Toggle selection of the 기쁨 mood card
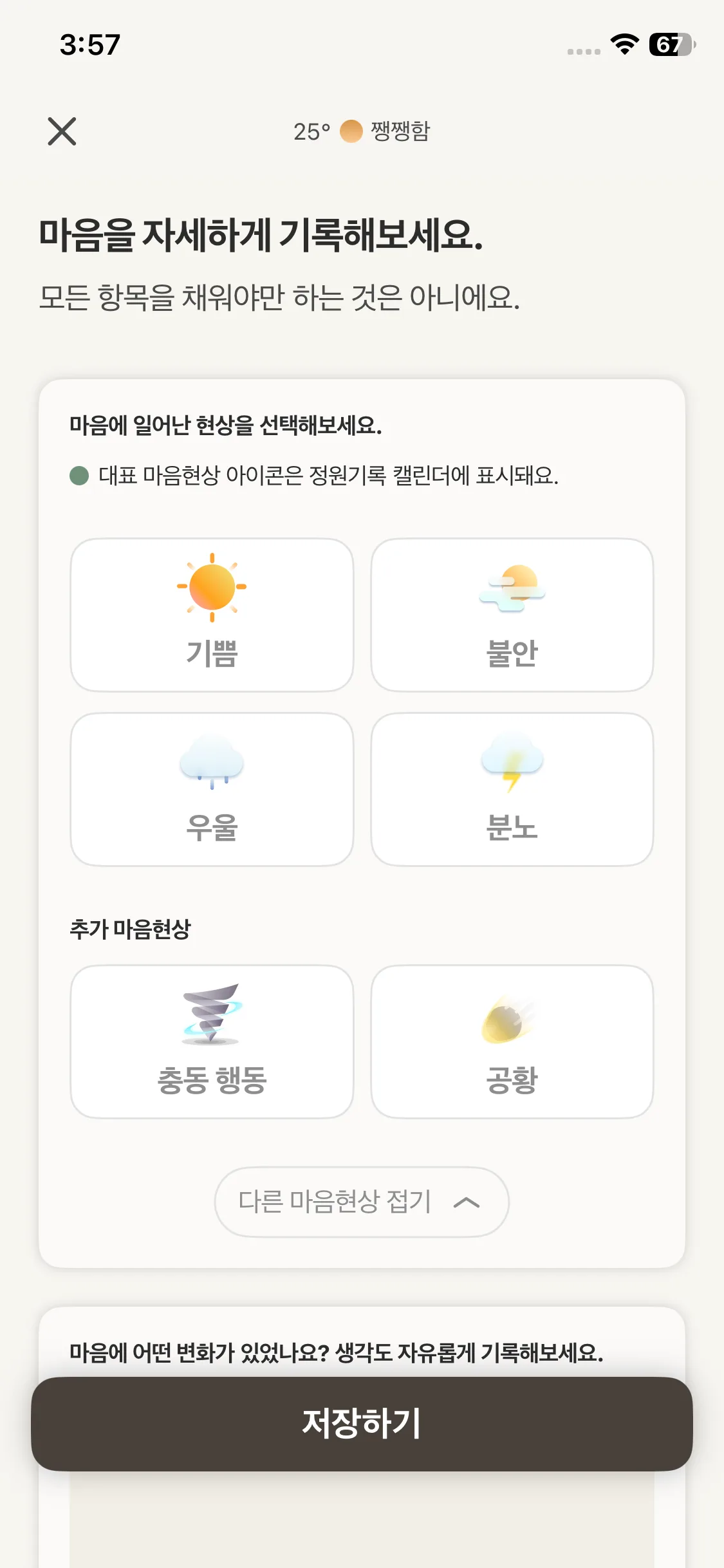Viewport: 724px width, 1568px height. point(212,615)
